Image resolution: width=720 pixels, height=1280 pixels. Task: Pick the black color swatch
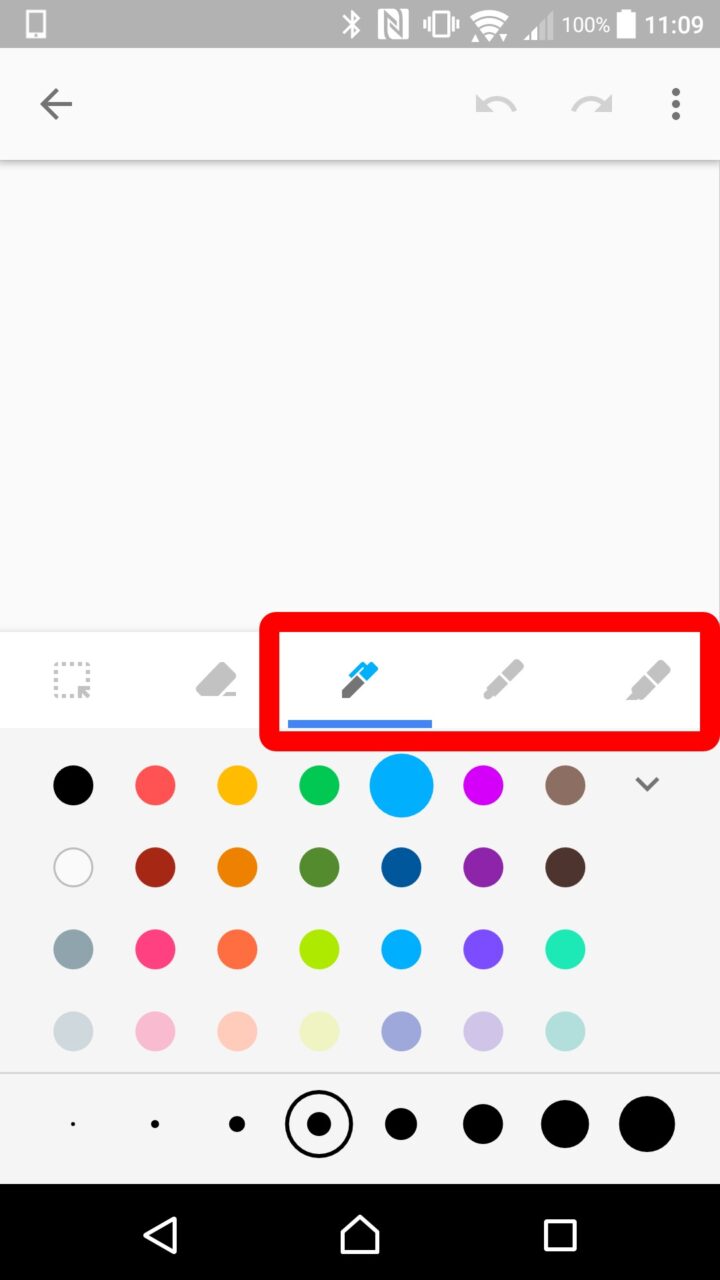(73, 785)
